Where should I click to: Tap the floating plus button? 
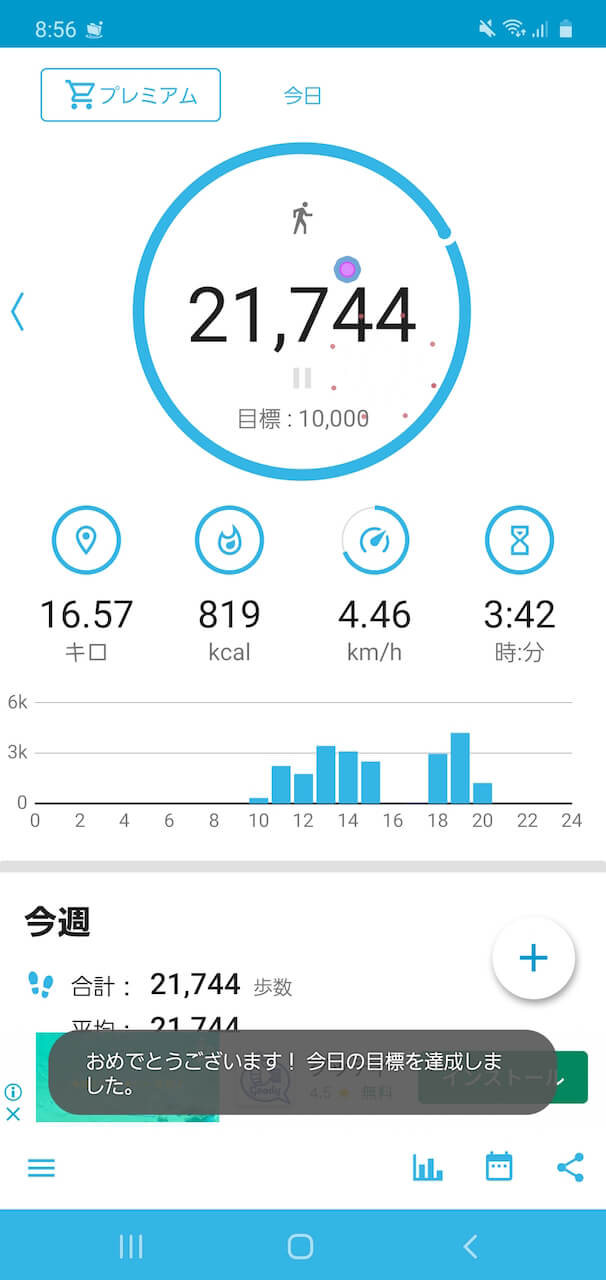coord(533,958)
